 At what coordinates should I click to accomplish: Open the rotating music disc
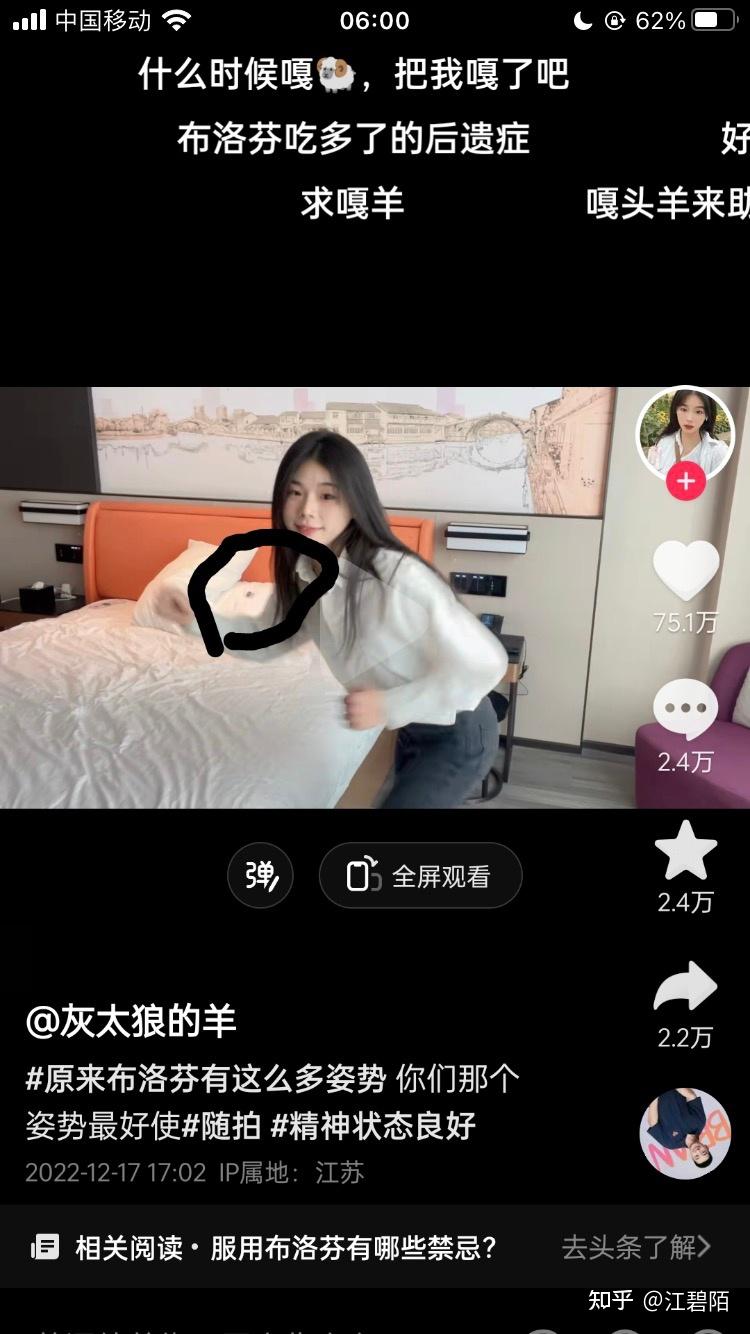[x=686, y=1133]
